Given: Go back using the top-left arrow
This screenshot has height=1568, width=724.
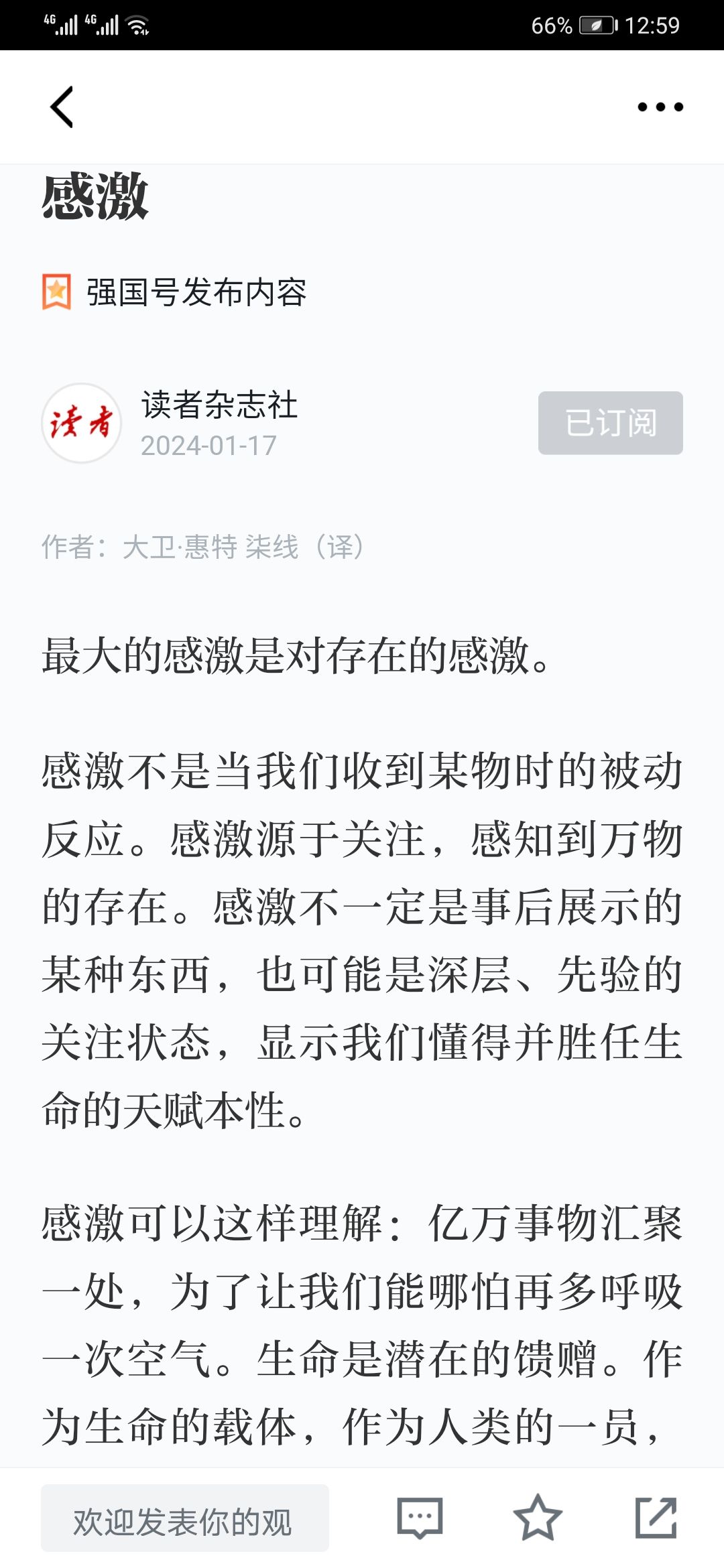Looking at the screenshot, I should coord(62,107).
